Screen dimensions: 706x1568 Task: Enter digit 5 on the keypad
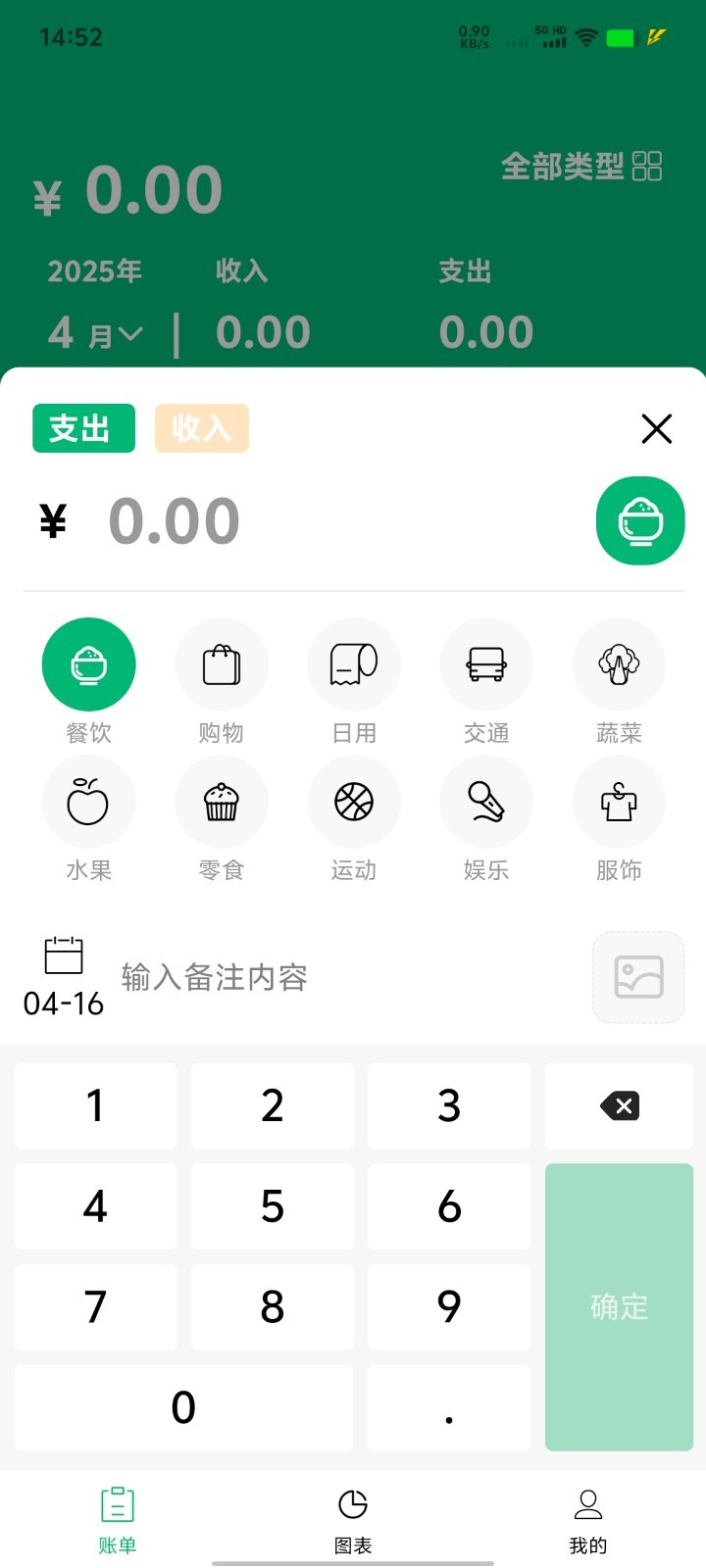click(273, 1206)
